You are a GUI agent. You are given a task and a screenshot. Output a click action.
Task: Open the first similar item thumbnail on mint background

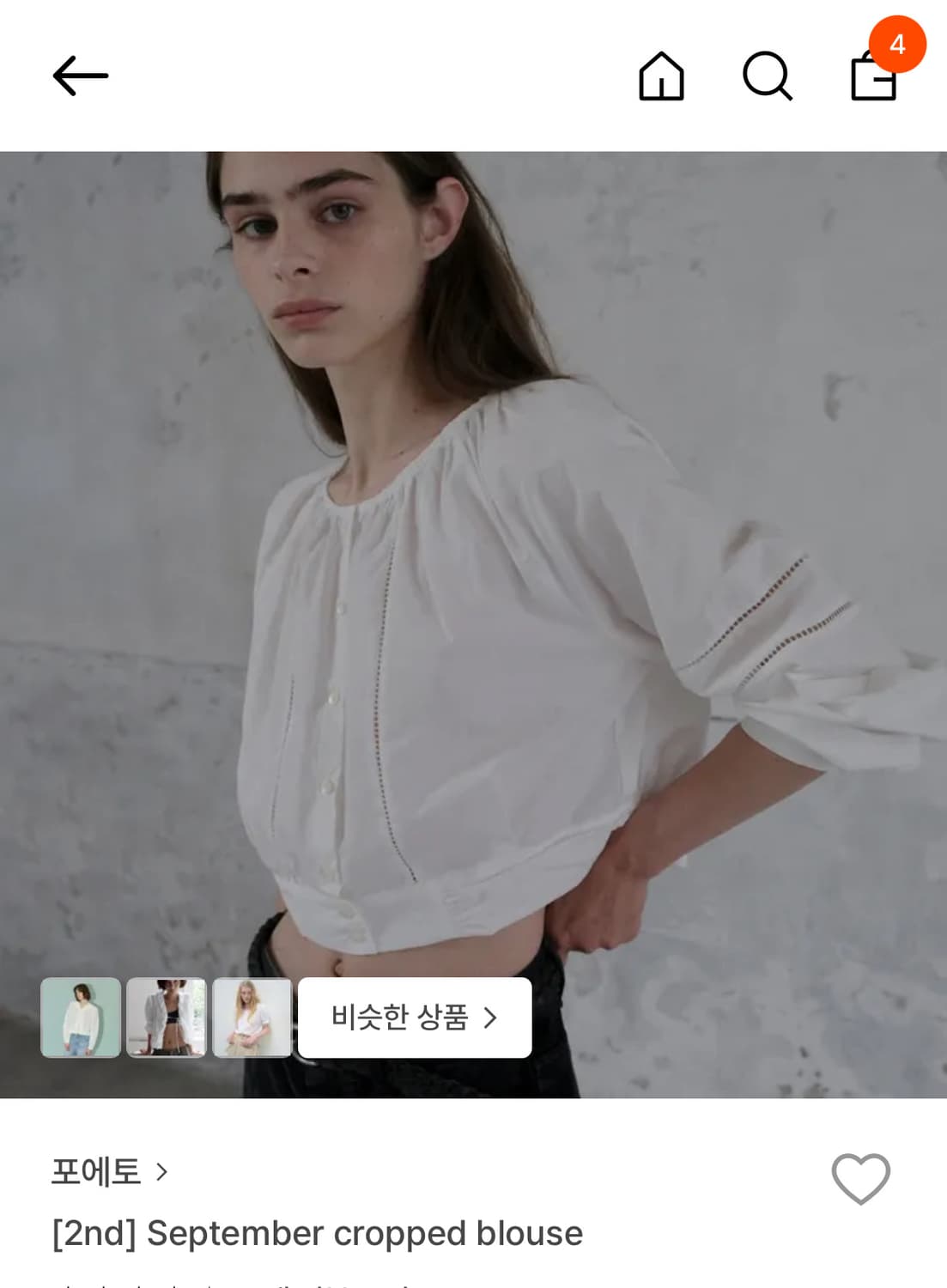click(x=82, y=1017)
